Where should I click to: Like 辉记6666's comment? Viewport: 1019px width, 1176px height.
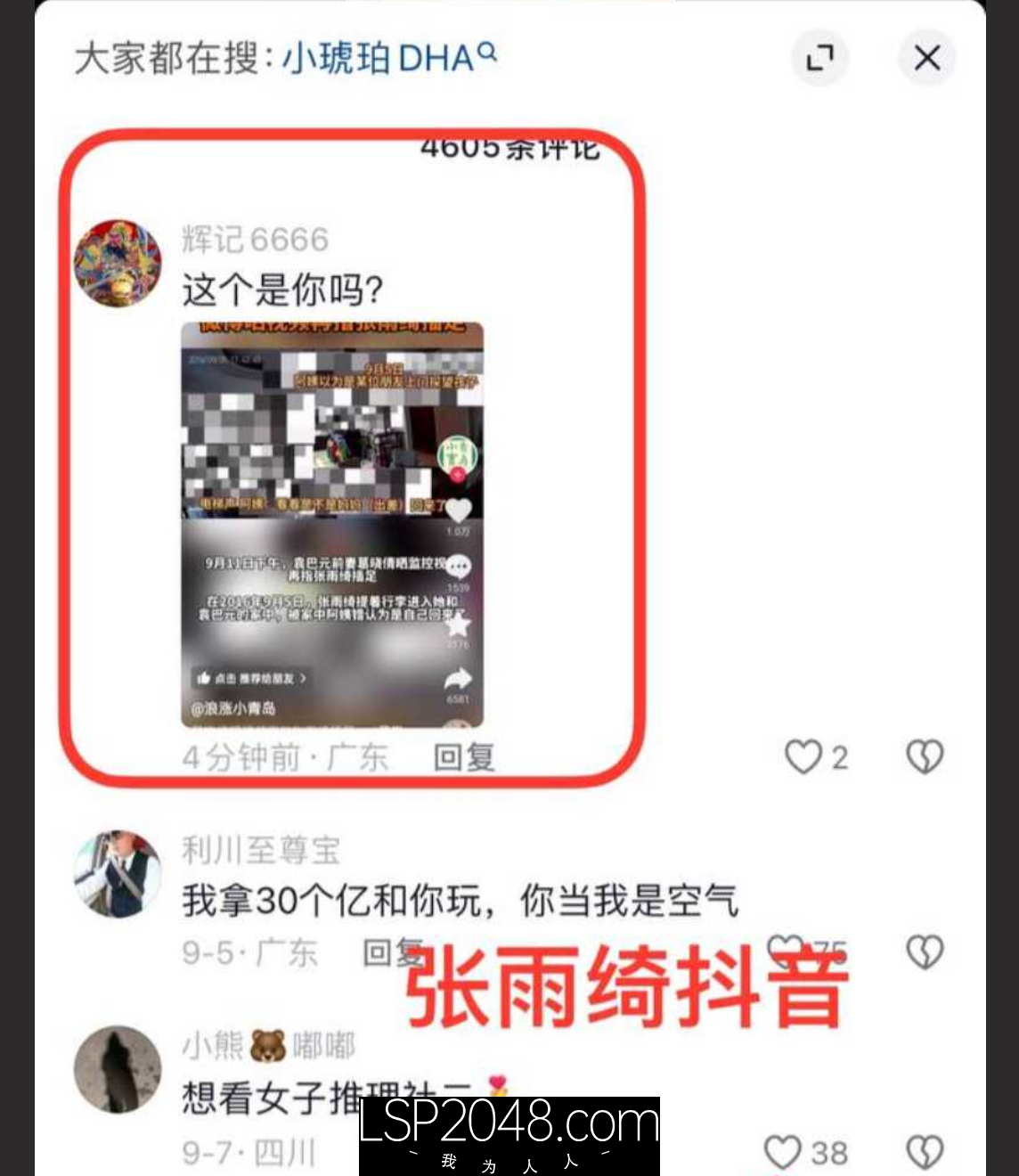803,757
